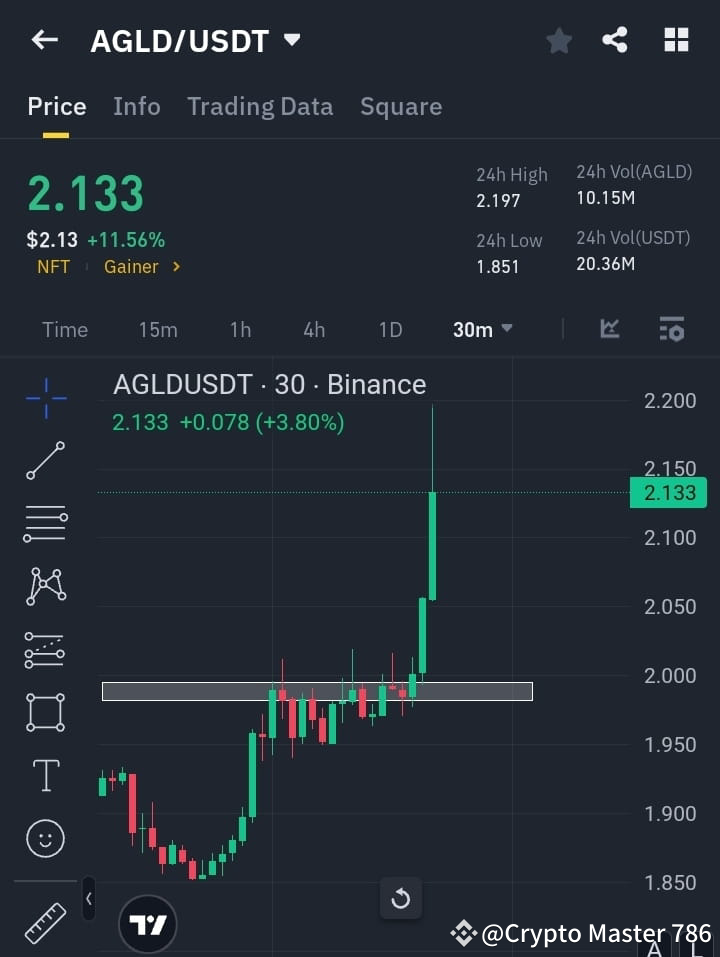Open the 30m timeframe dropdown
Screen dimensions: 720x957
click(482, 329)
